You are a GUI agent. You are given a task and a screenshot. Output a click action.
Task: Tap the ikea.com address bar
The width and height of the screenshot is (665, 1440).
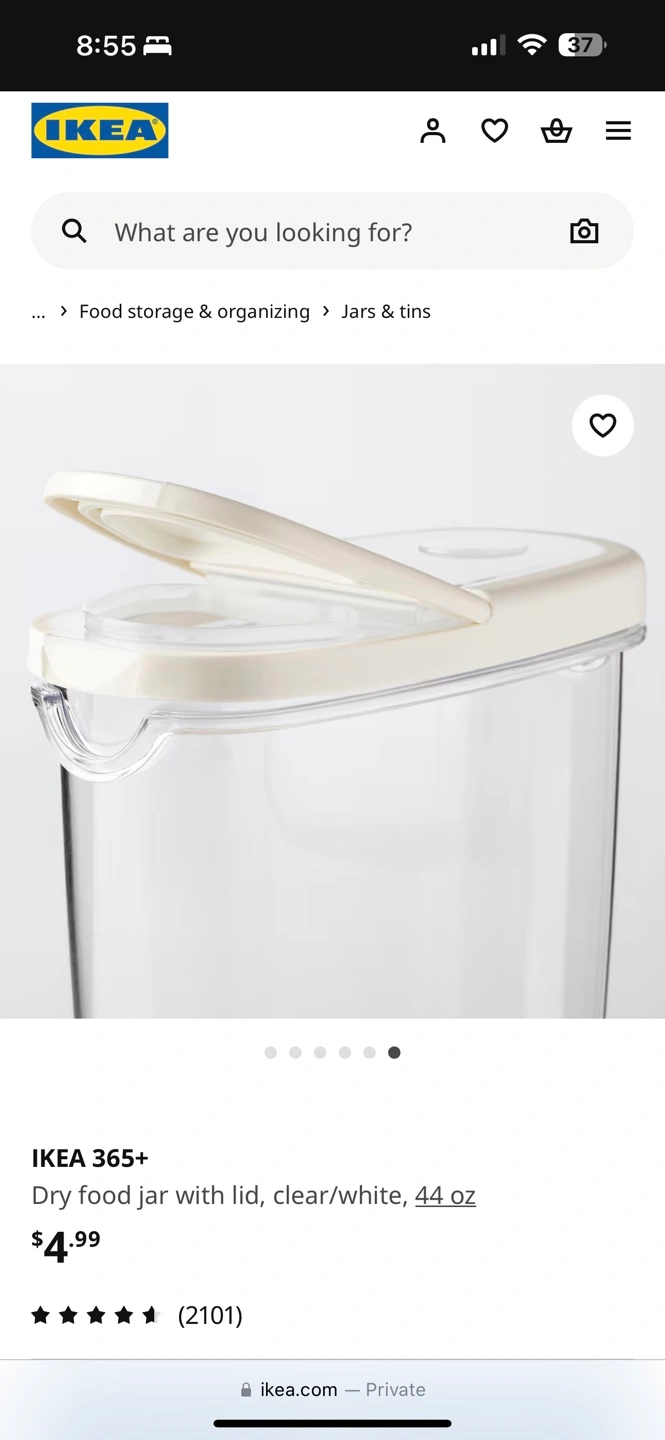pos(332,1390)
